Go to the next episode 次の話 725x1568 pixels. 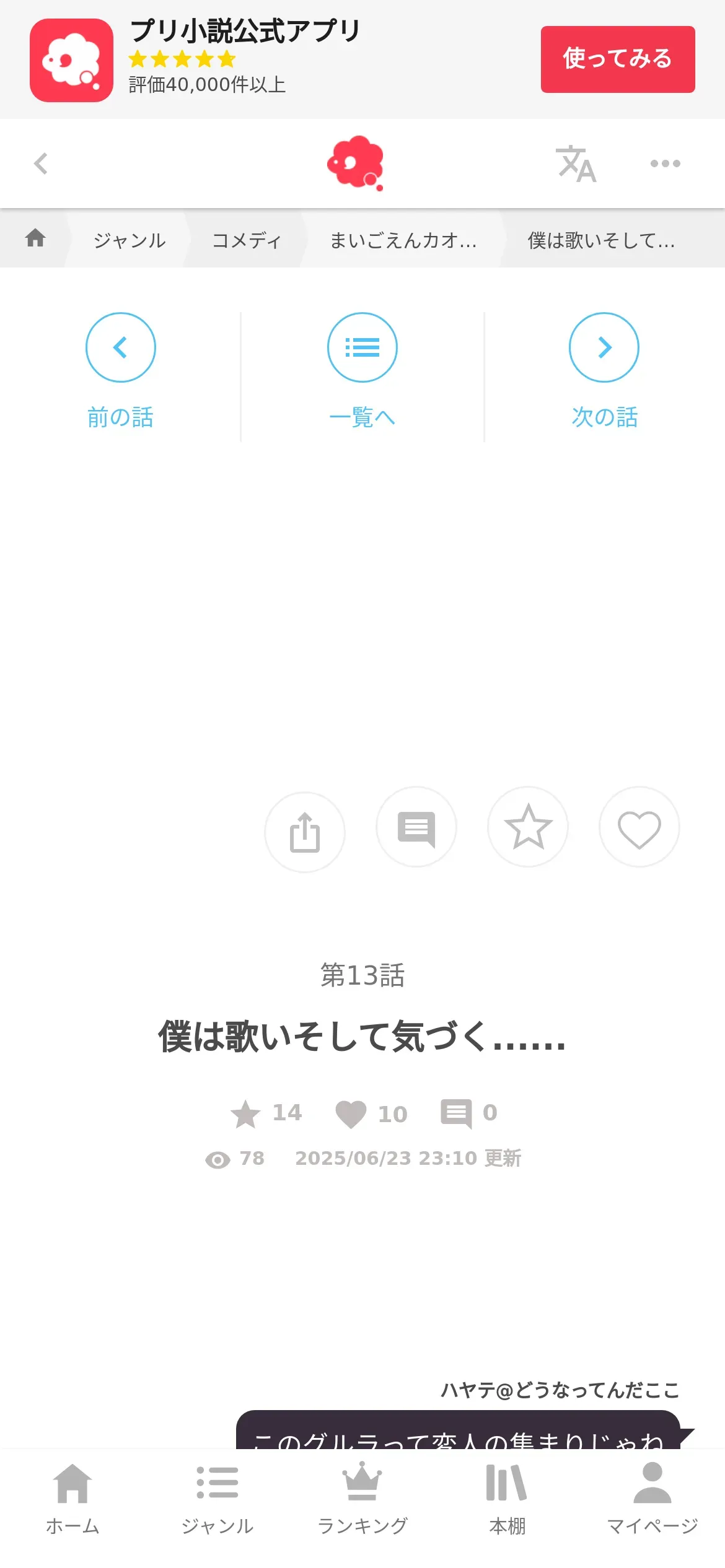tap(604, 370)
